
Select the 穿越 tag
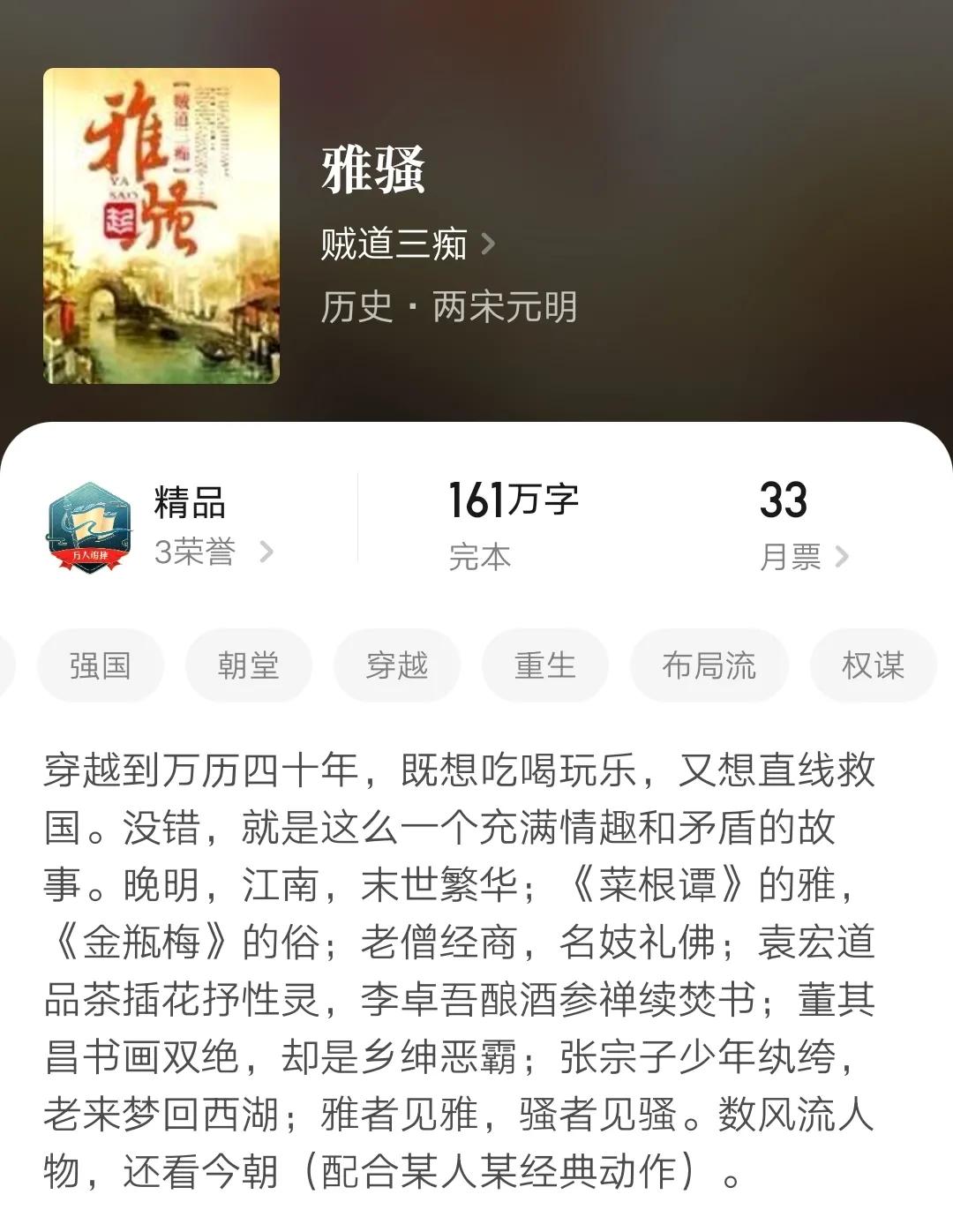click(x=397, y=665)
